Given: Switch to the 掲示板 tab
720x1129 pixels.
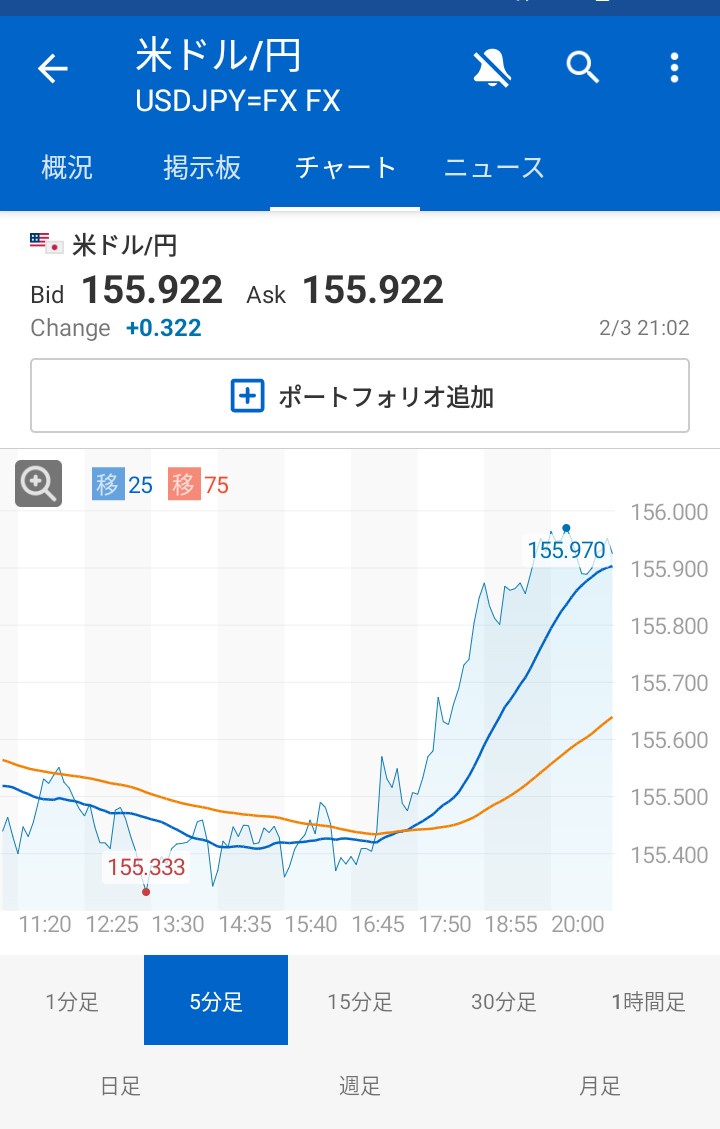Looking at the screenshot, I should pyautogui.click(x=202, y=167).
